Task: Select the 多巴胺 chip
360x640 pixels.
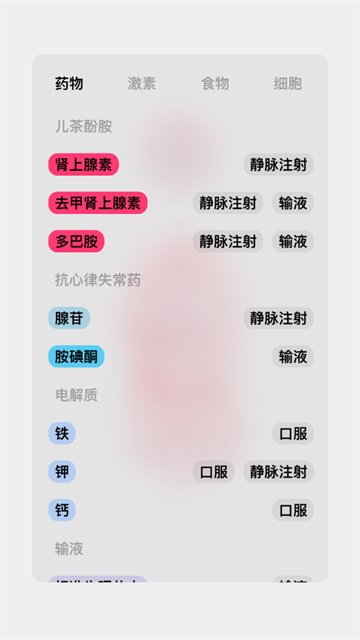Action: click(76, 241)
